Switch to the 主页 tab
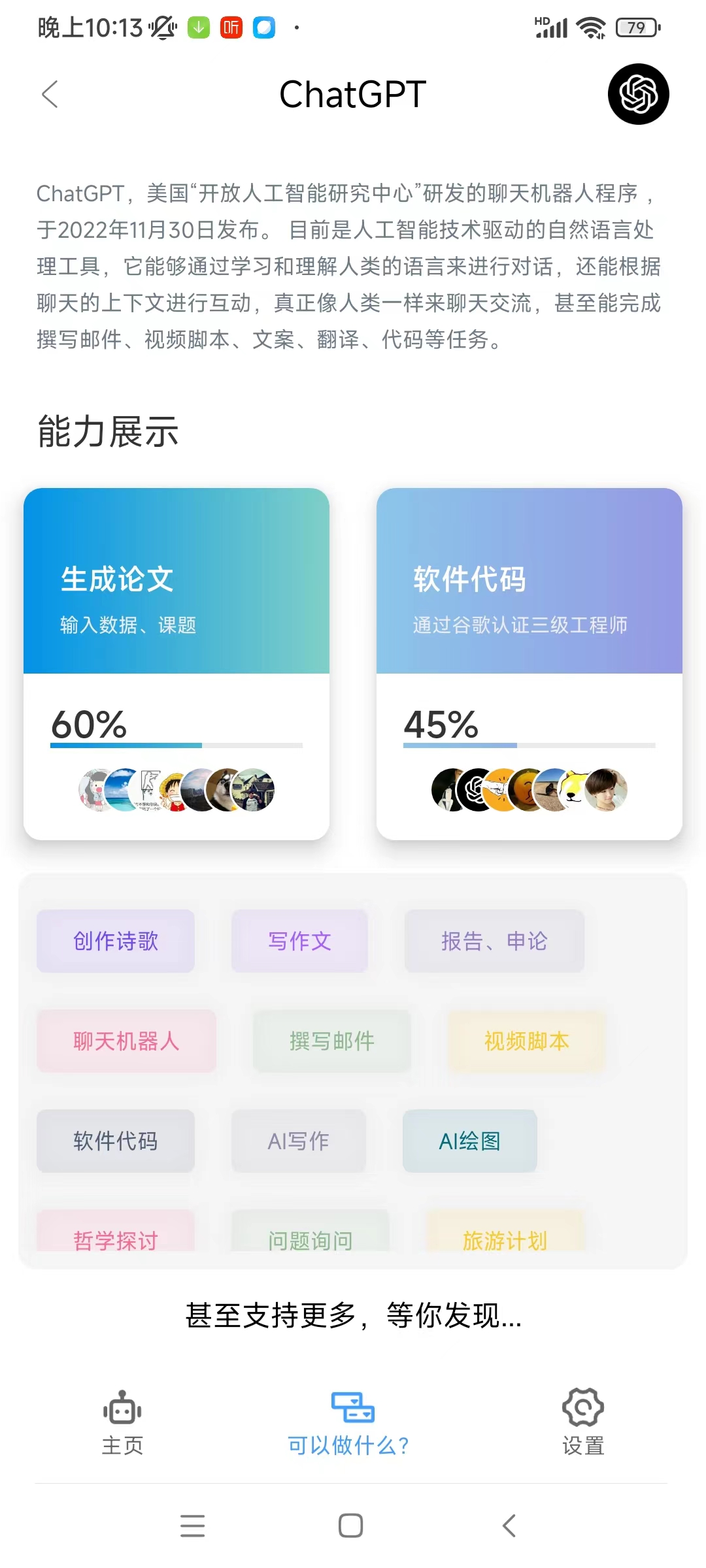 pyautogui.click(x=122, y=1423)
